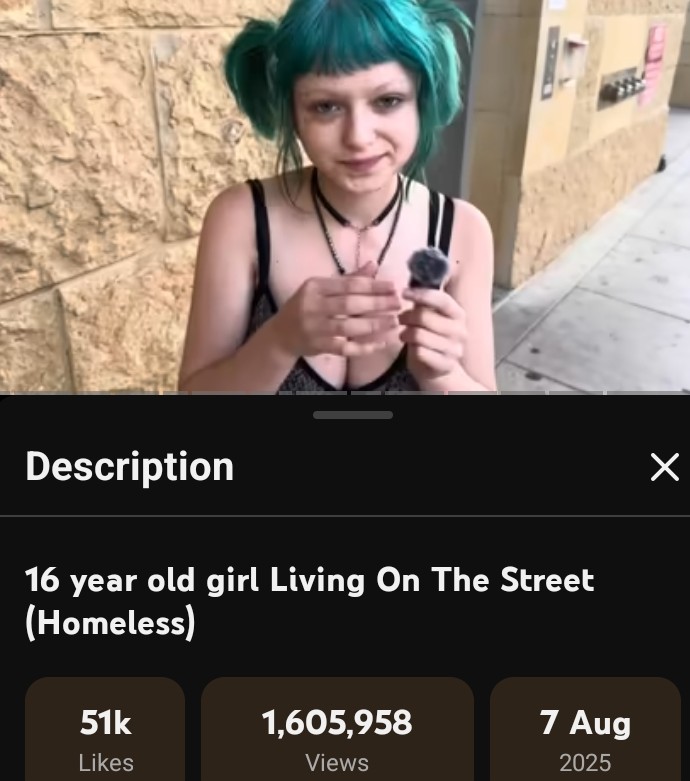The height and width of the screenshot is (781, 690).
Task: Tap the video player area
Action: pos(345,197)
